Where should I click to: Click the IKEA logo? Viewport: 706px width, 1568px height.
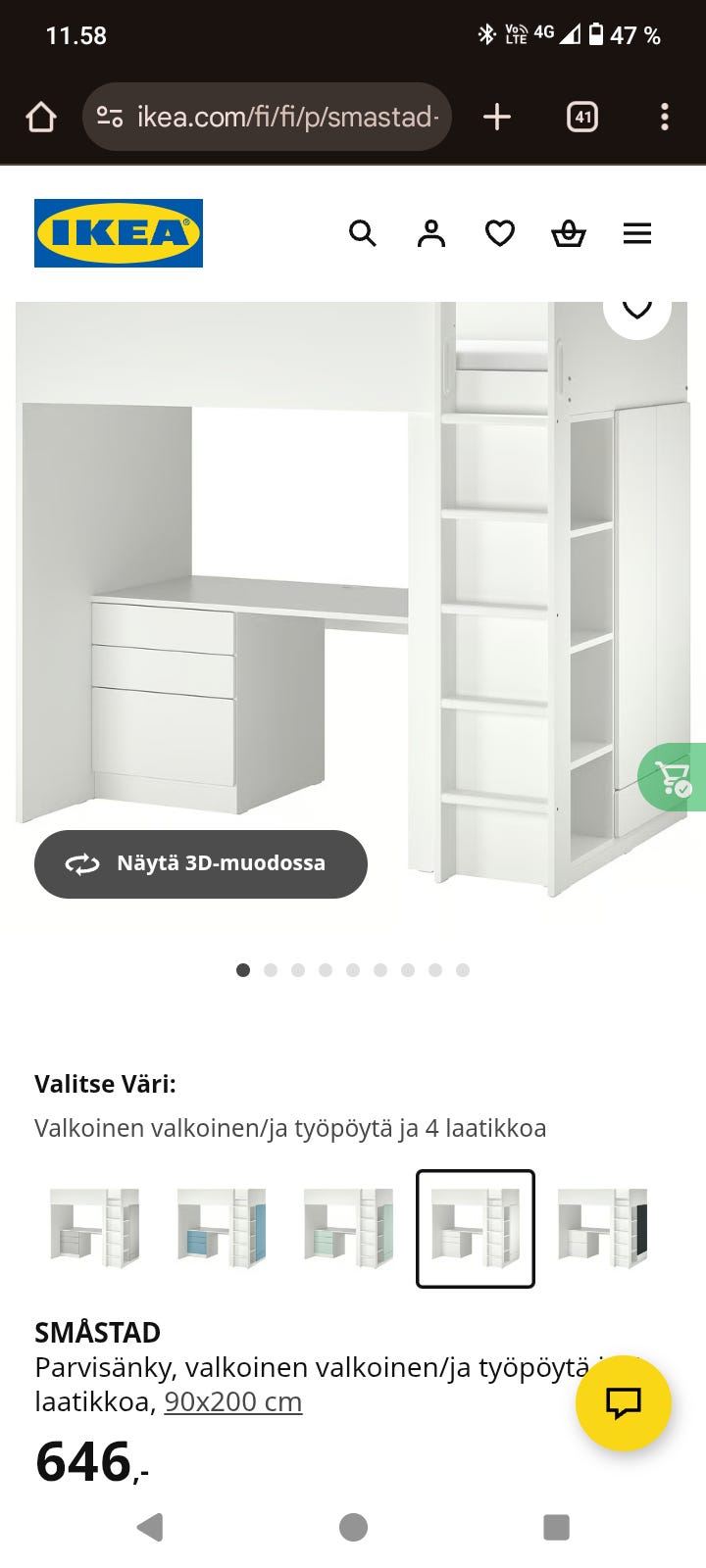pyautogui.click(x=118, y=233)
